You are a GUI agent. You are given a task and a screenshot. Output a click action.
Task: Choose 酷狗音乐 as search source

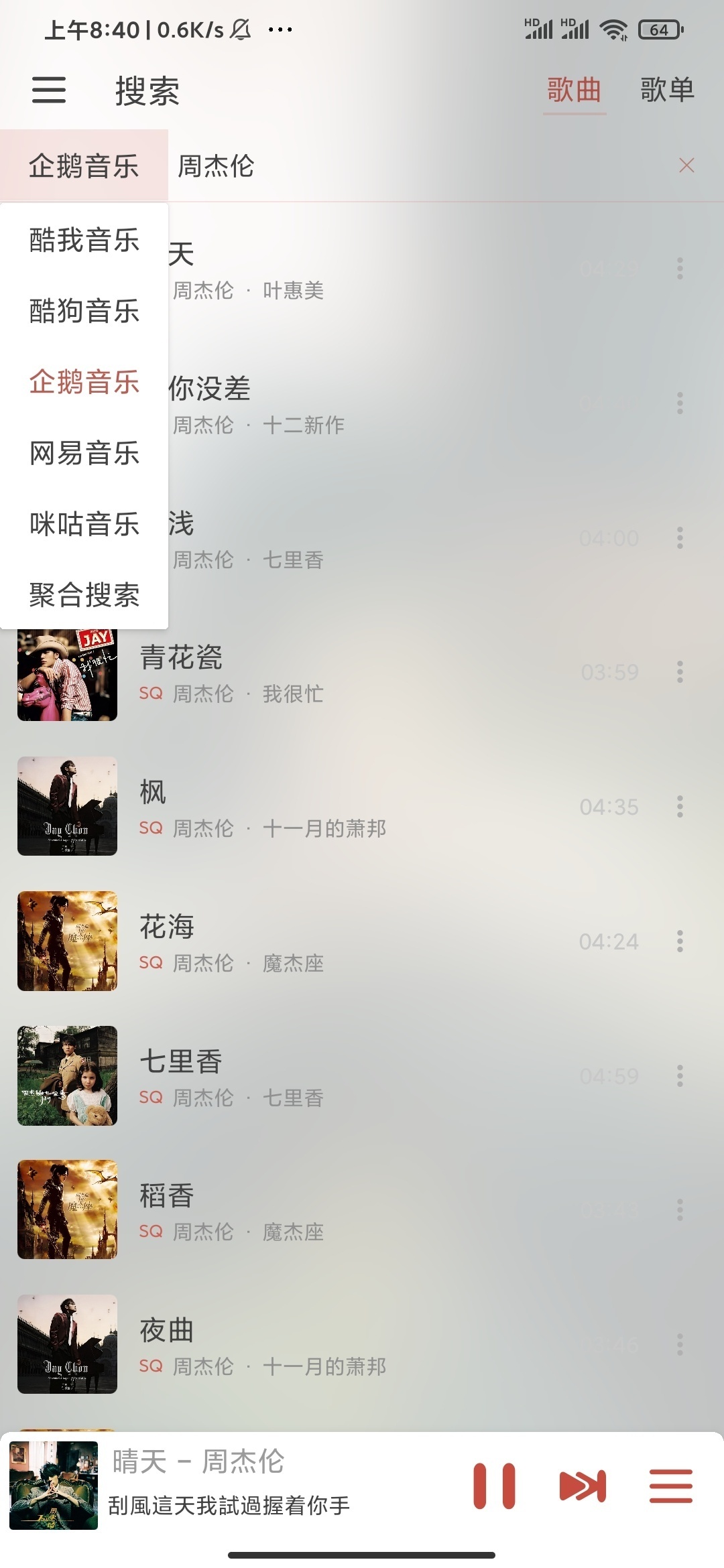(x=84, y=311)
